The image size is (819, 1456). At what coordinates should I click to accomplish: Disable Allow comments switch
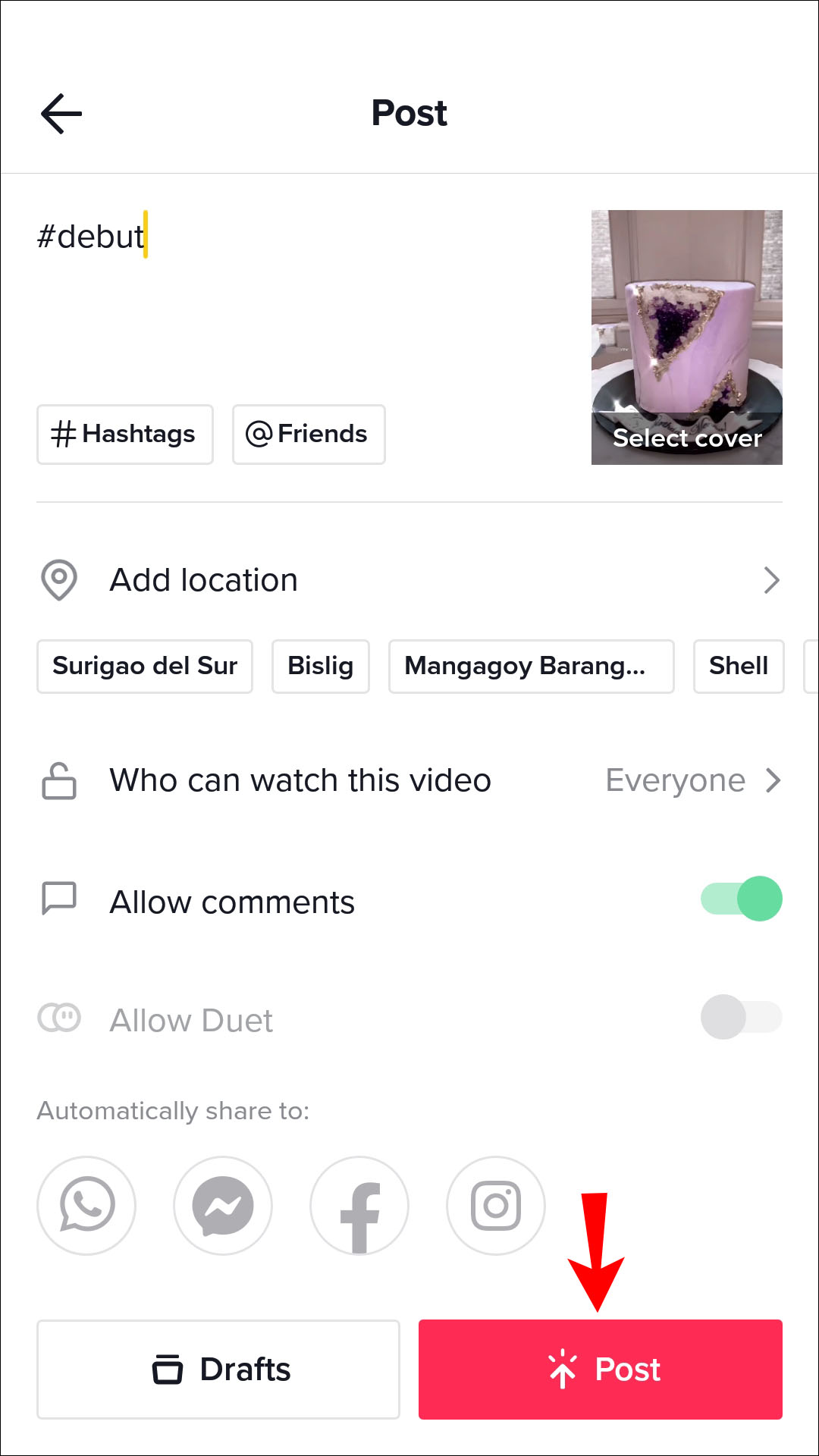(741, 899)
